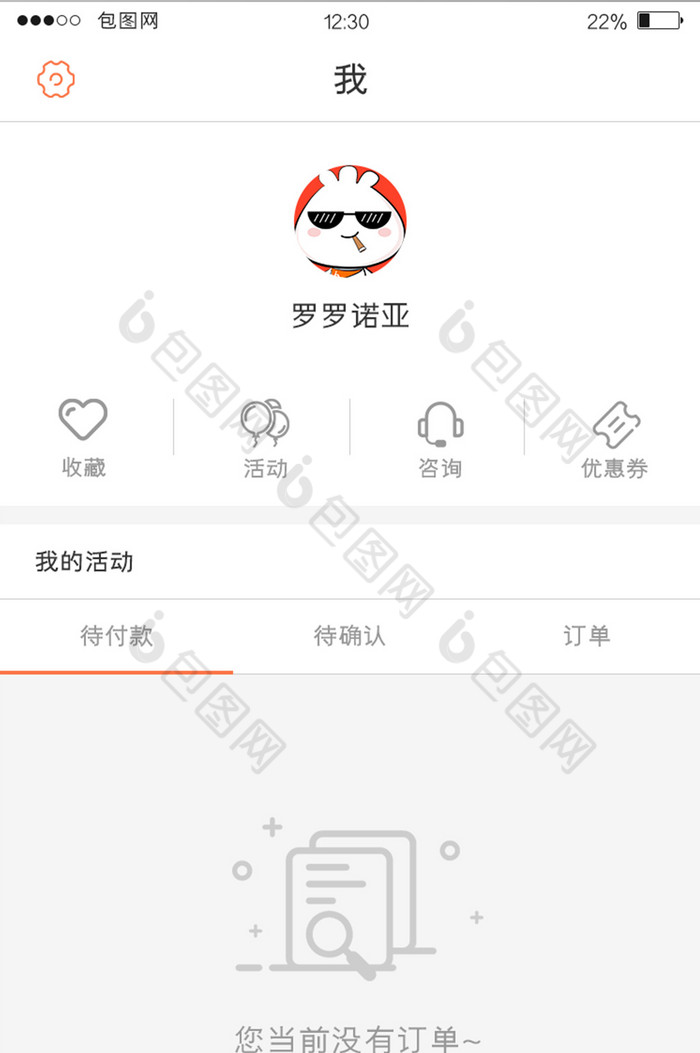The height and width of the screenshot is (1053, 700).
Task: Open 咨询 customer consultation
Action: (440, 437)
